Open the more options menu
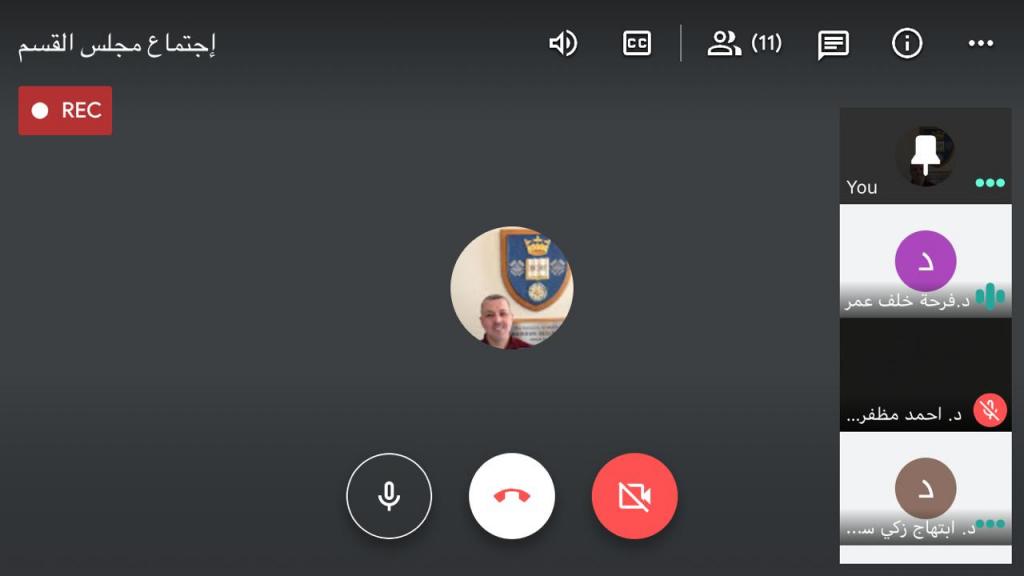 pos(981,44)
